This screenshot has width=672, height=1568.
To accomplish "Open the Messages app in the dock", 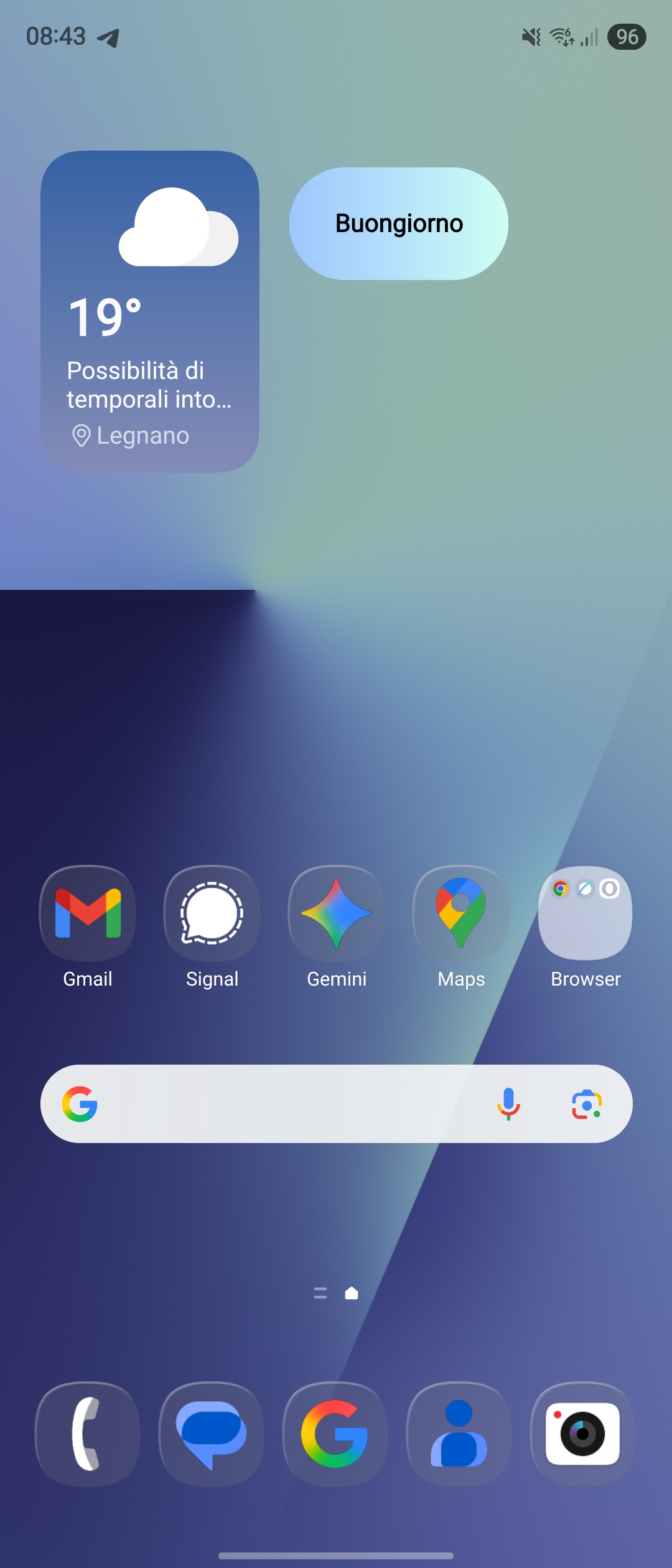I will (x=212, y=1434).
